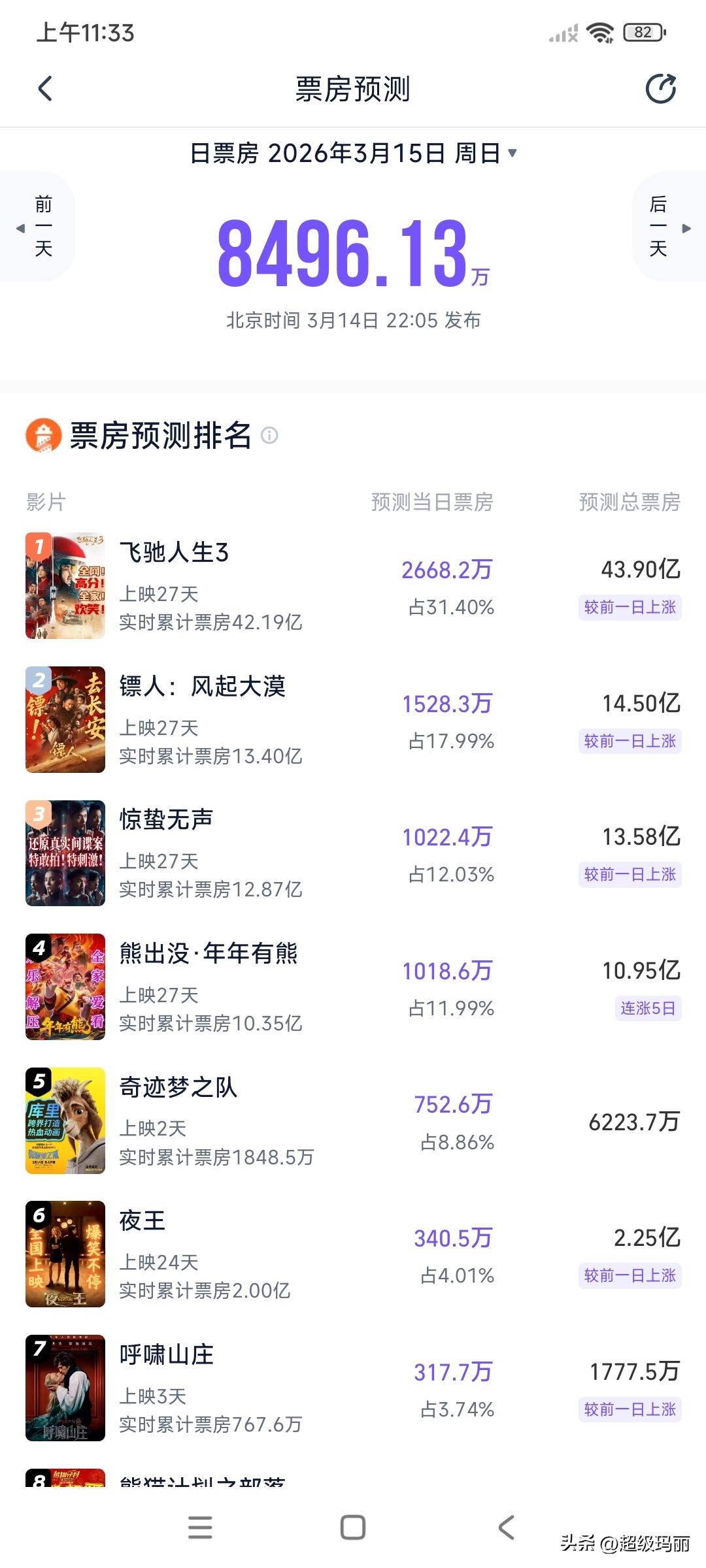
Task: Tap the 奇迹梦之队 movie poster
Action: tap(65, 1119)
